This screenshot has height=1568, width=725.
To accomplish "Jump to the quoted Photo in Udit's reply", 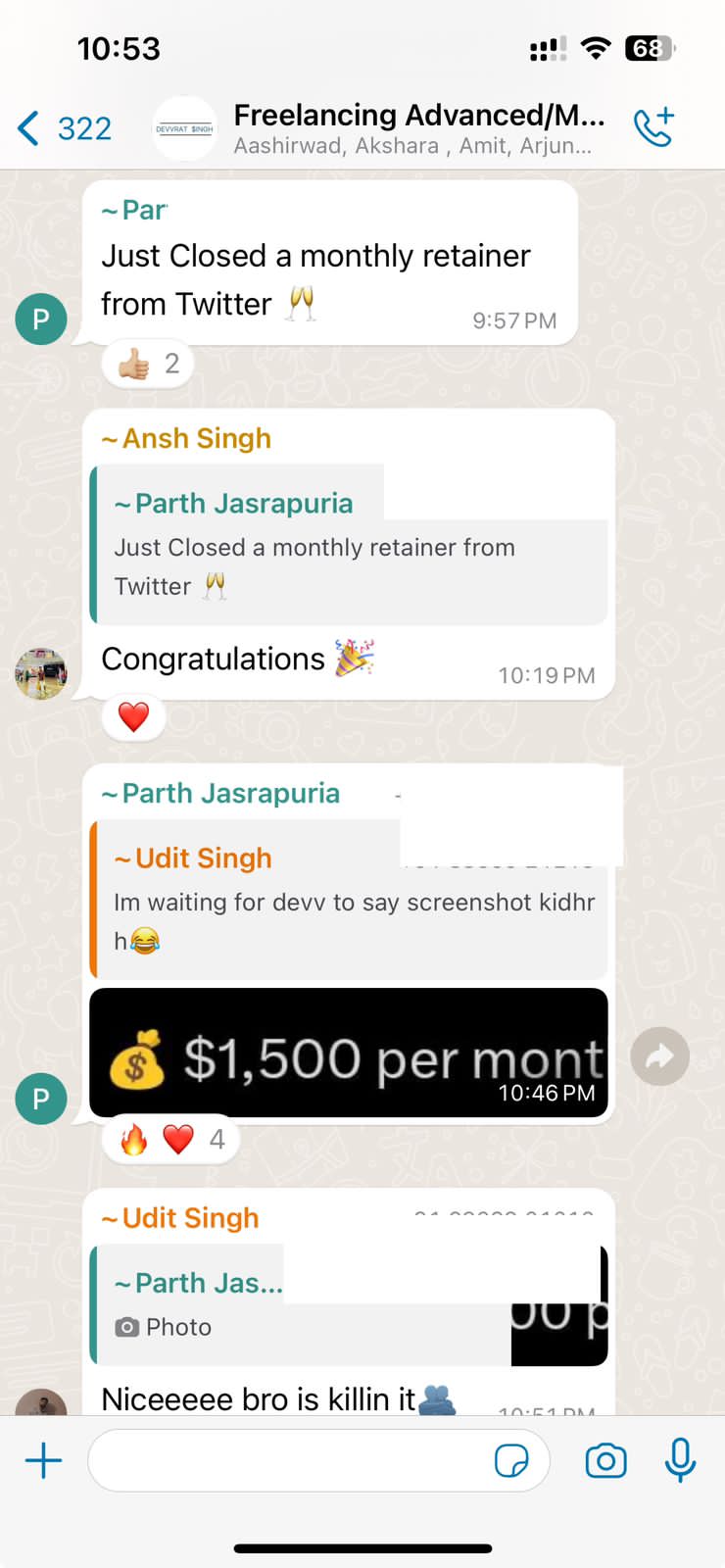I will [349, 1305].
